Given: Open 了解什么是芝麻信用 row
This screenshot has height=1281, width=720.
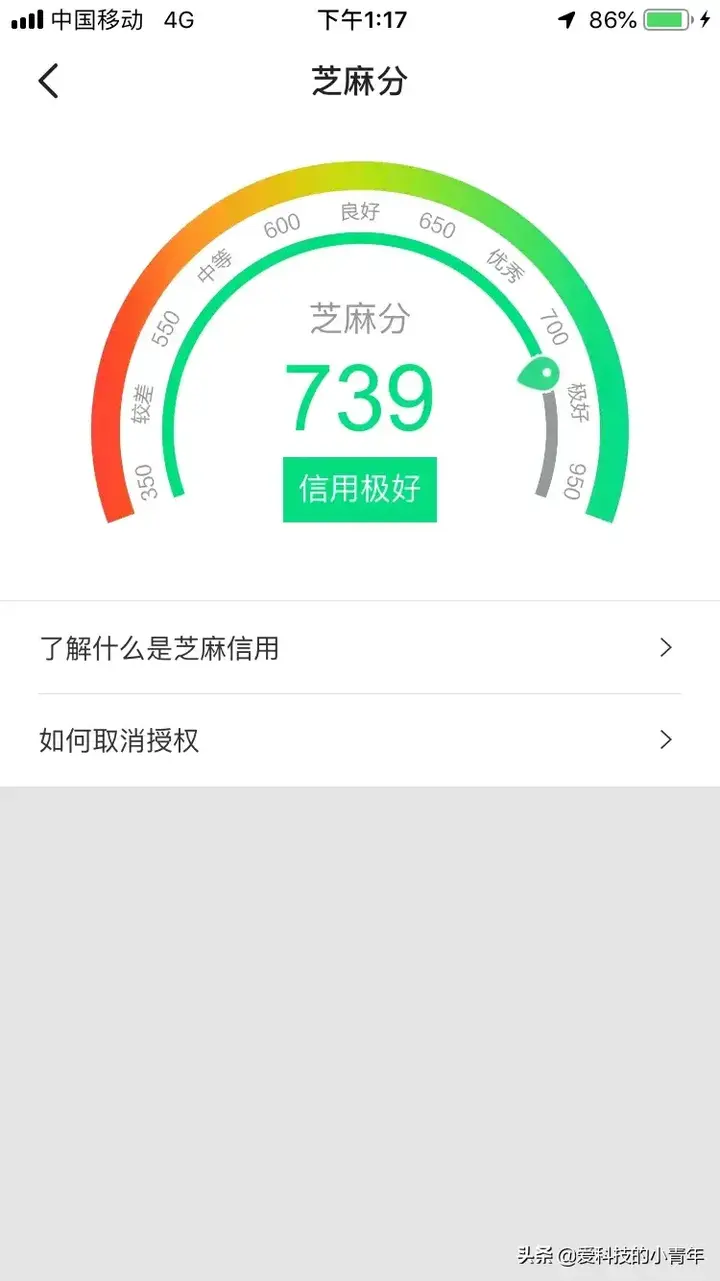Looking at the screenshot, I should 360,648.
